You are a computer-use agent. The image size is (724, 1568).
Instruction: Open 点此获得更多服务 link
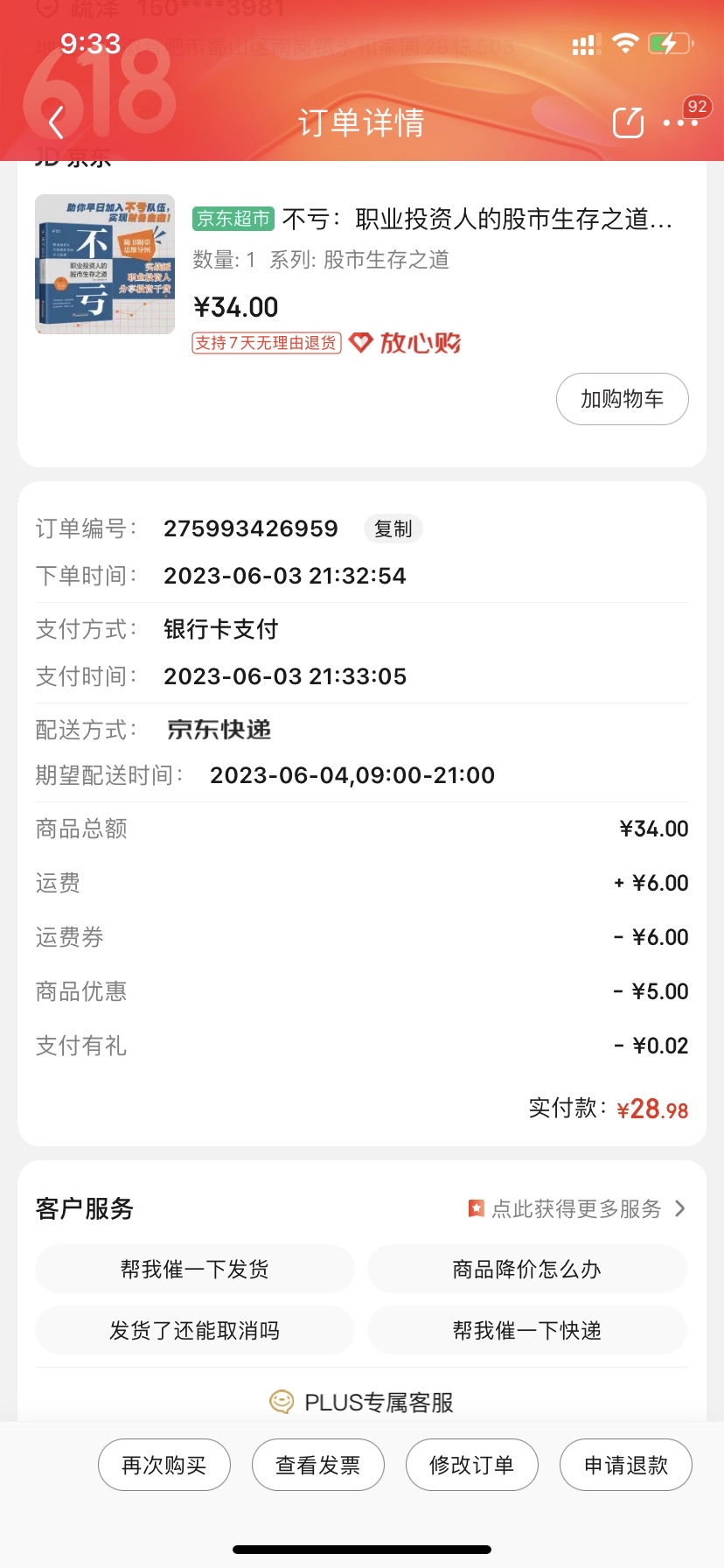577,1208
